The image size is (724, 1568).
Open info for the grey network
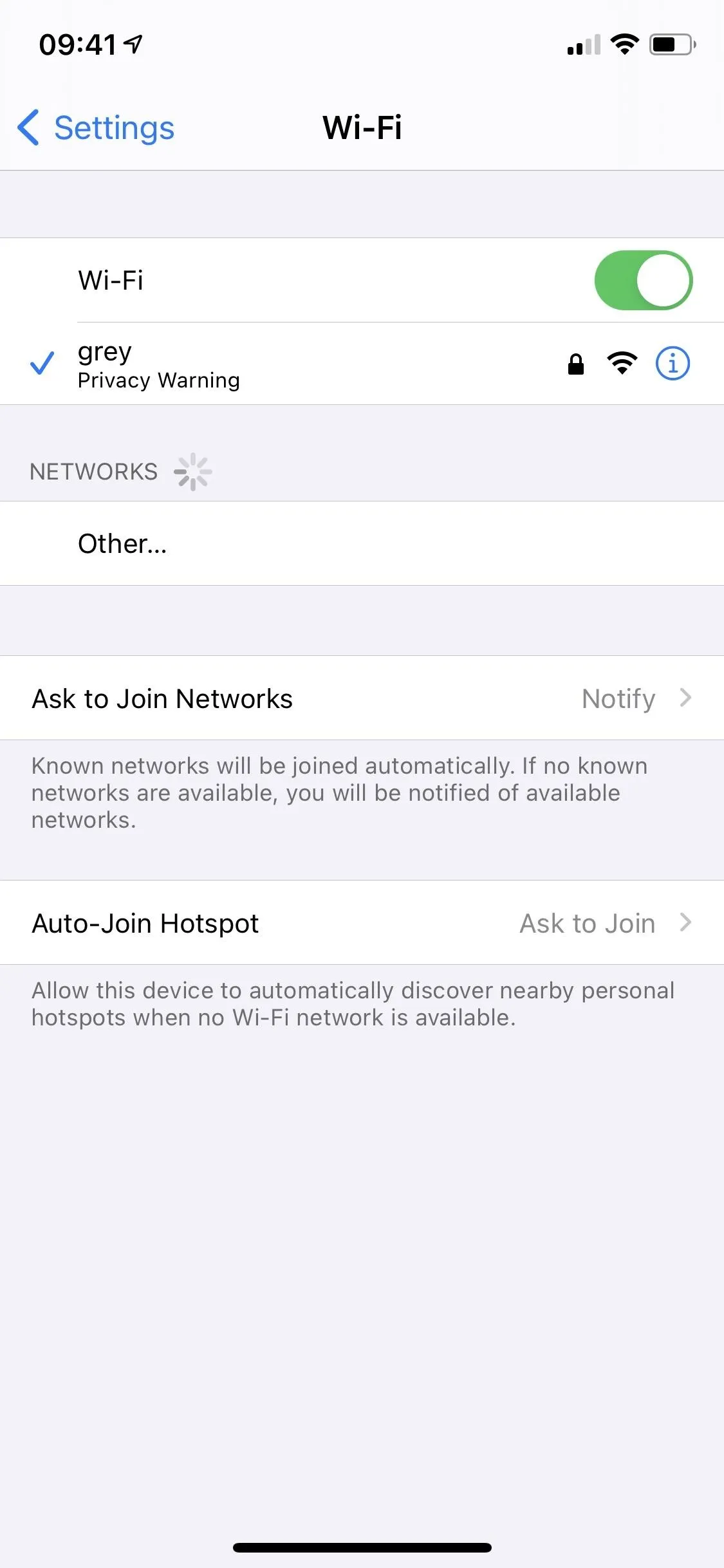[x=673, y=364]
